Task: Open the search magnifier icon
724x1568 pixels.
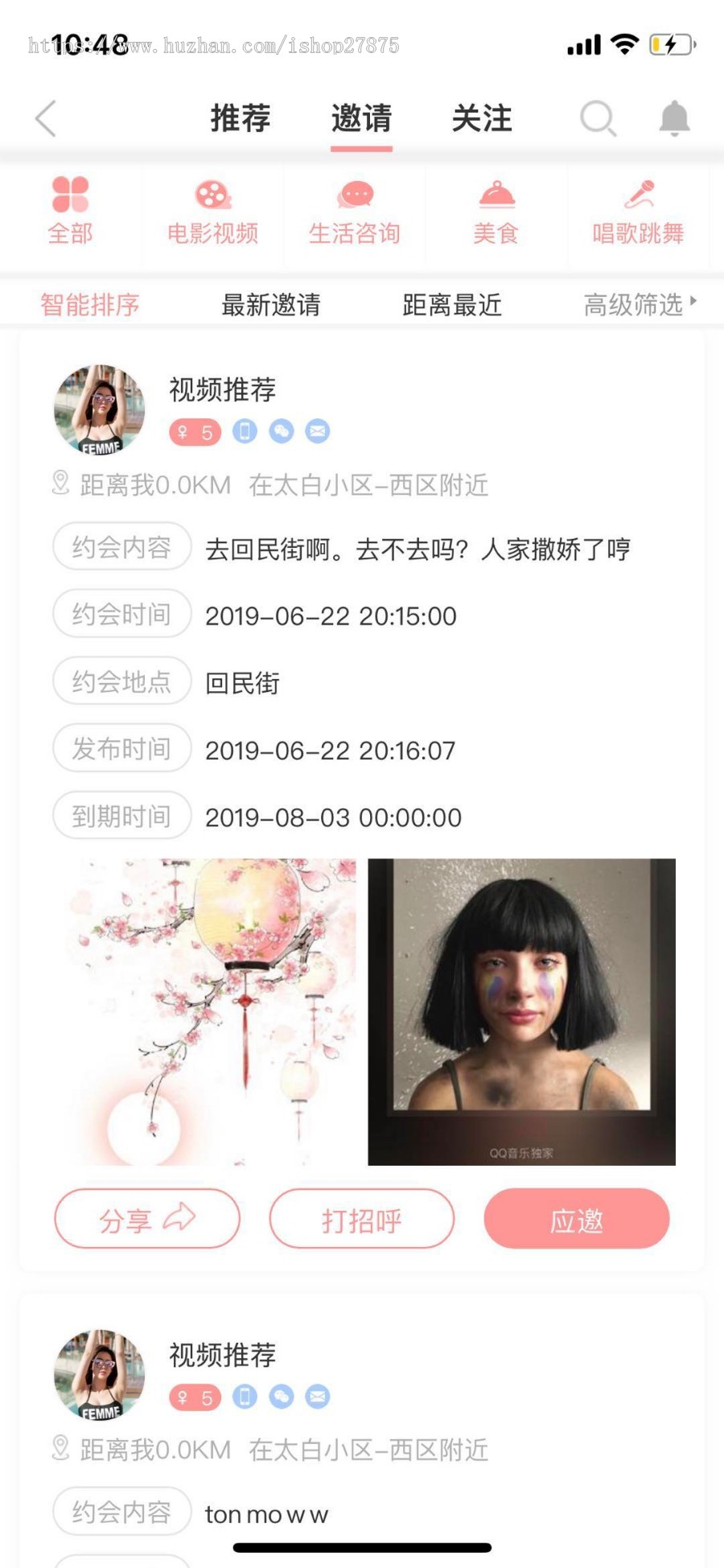Action: coord(596,119)
